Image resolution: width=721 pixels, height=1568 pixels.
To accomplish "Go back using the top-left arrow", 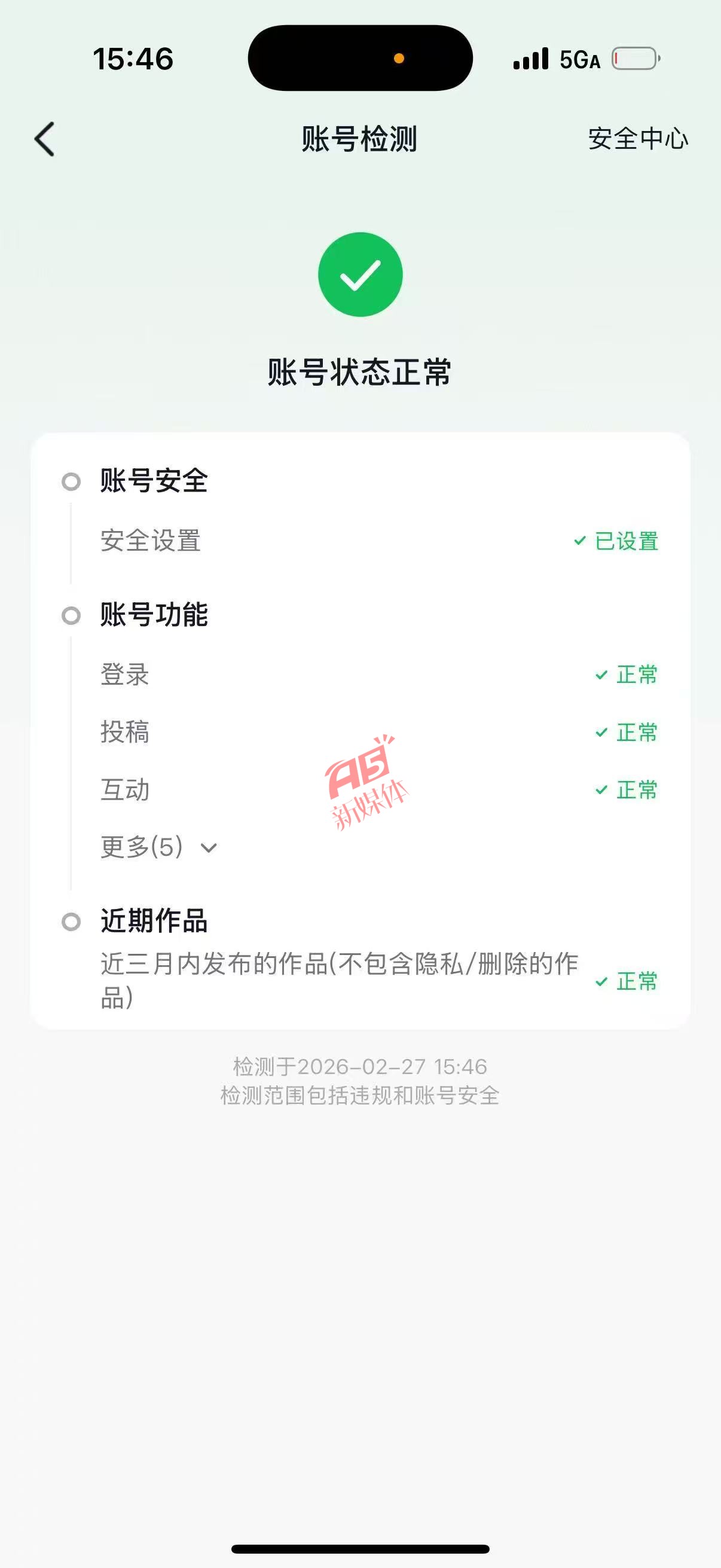I will [45, 139].
